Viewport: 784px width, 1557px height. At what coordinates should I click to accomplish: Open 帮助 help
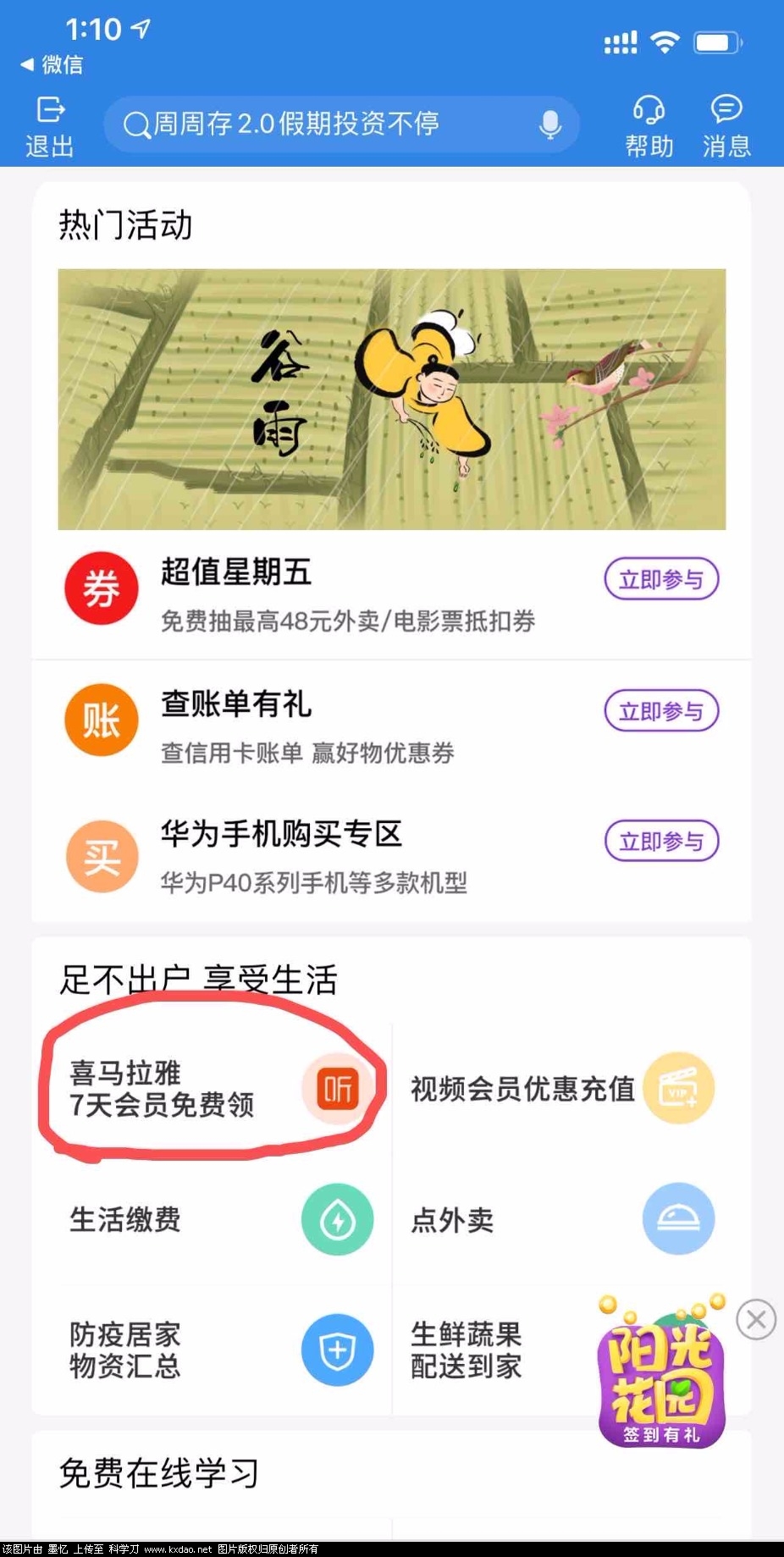coord(649,127)
